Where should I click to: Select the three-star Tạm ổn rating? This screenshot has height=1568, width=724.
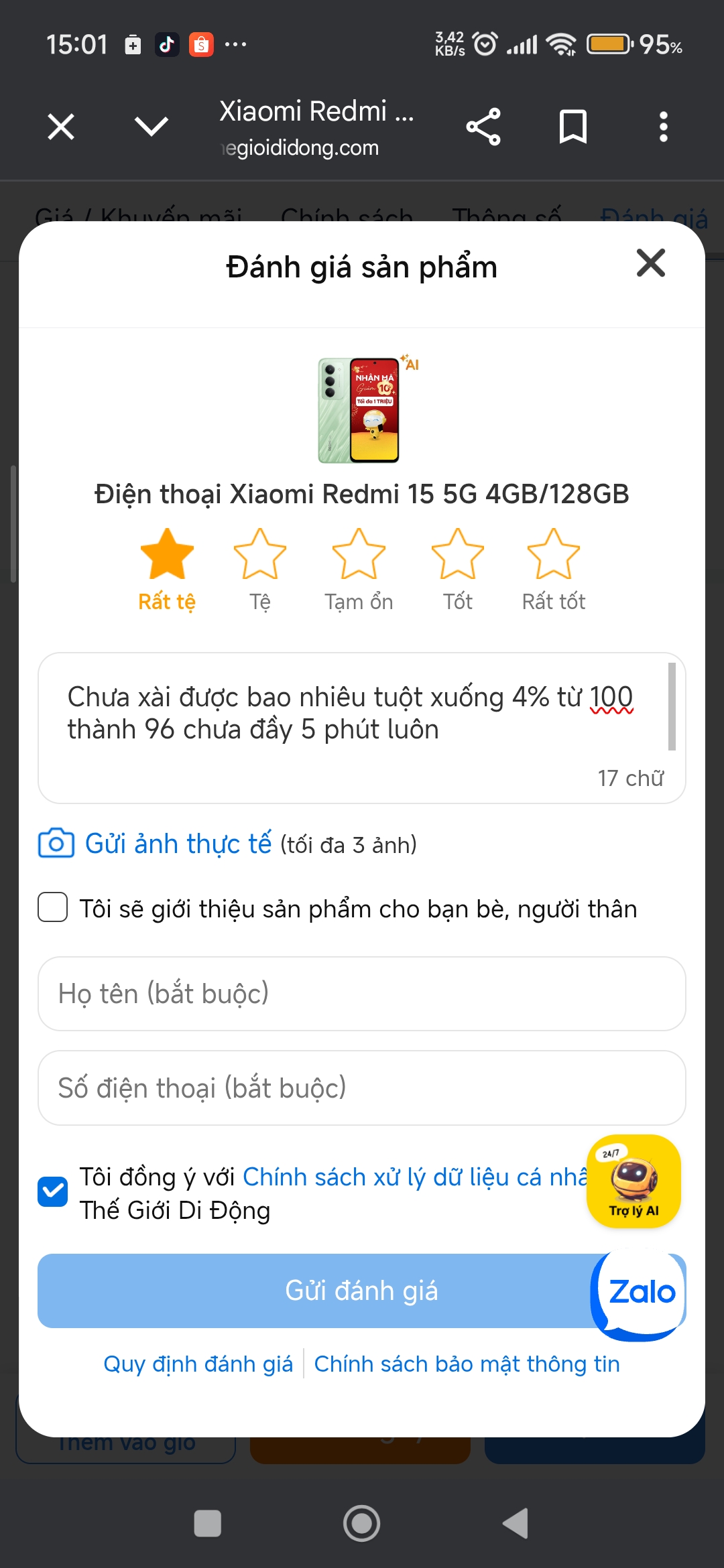(359, 555)
